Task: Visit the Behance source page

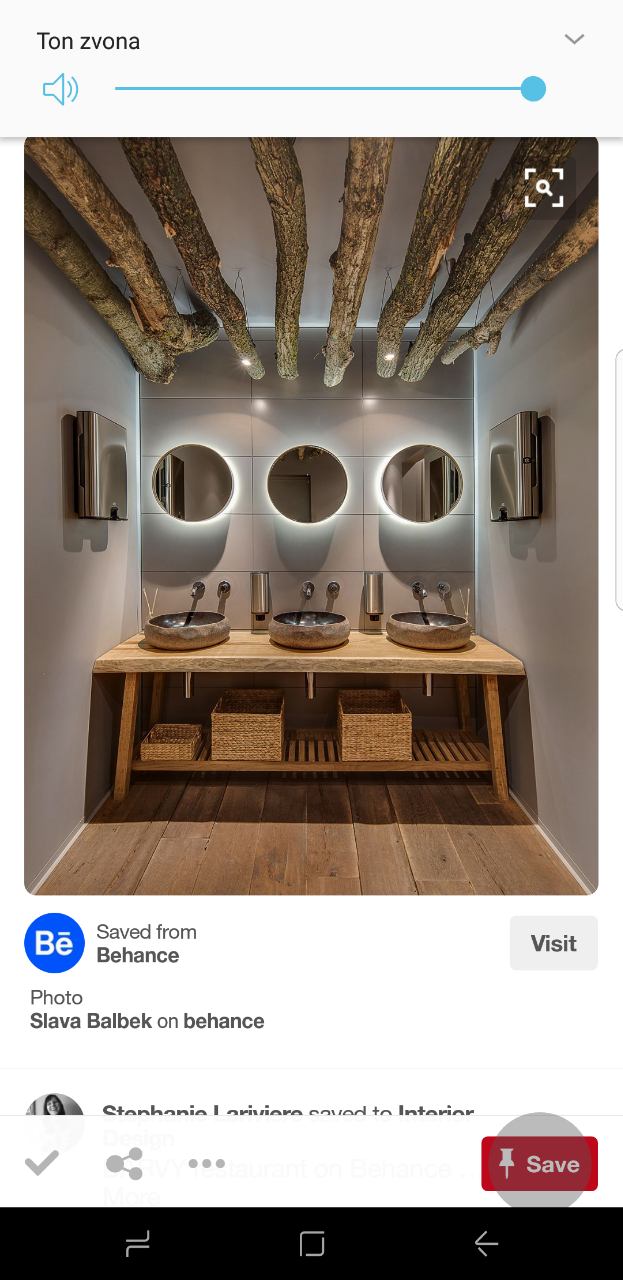Action: (553, 943)
